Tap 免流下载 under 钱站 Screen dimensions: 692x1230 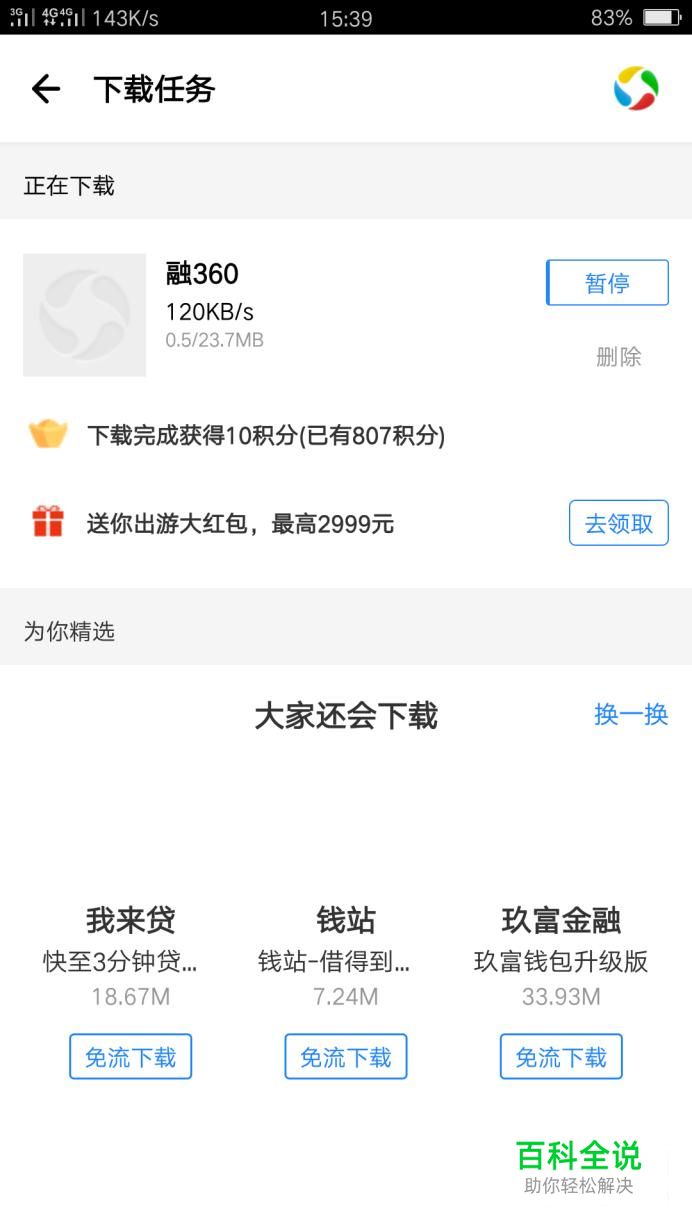point(346,1057)
